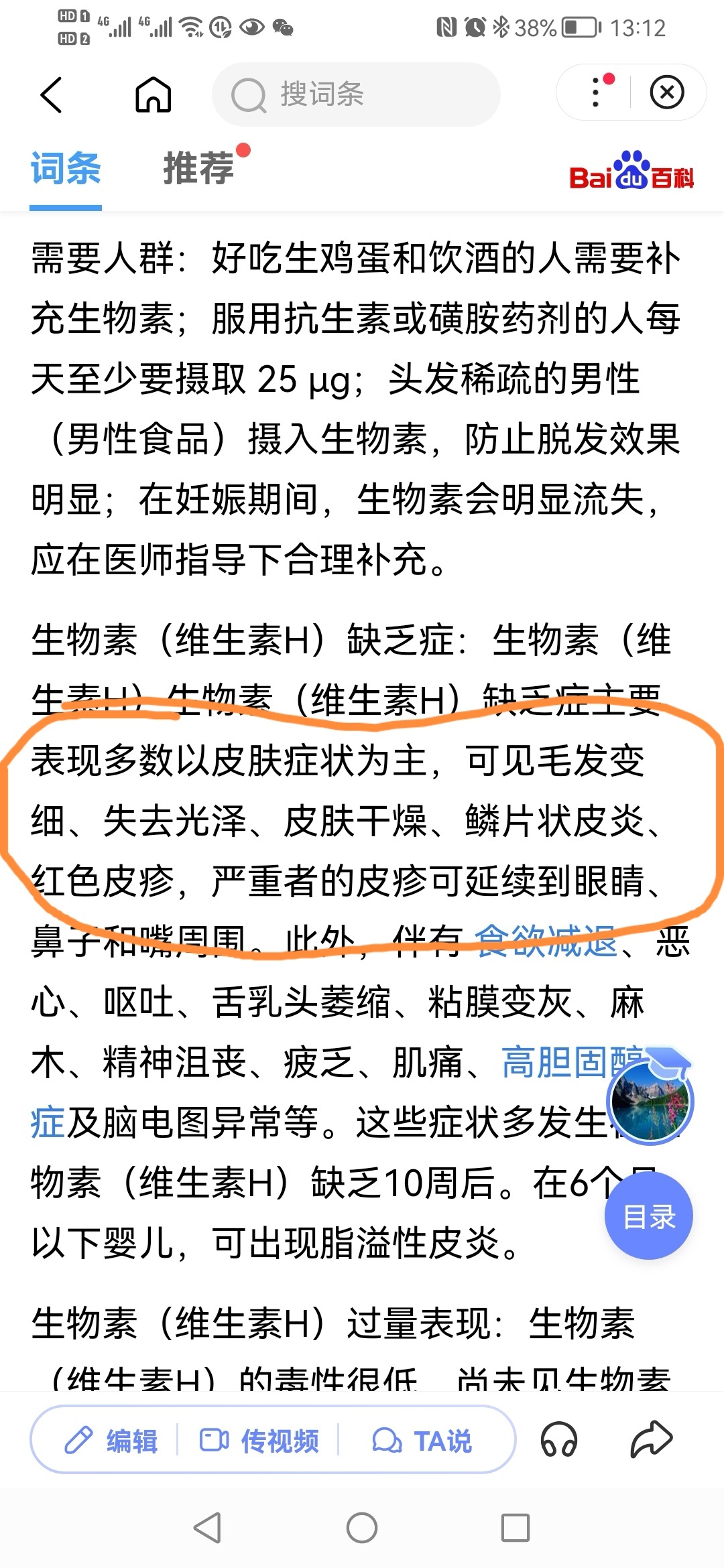
Task: Open the home page icon
Action: click(154, 94)
